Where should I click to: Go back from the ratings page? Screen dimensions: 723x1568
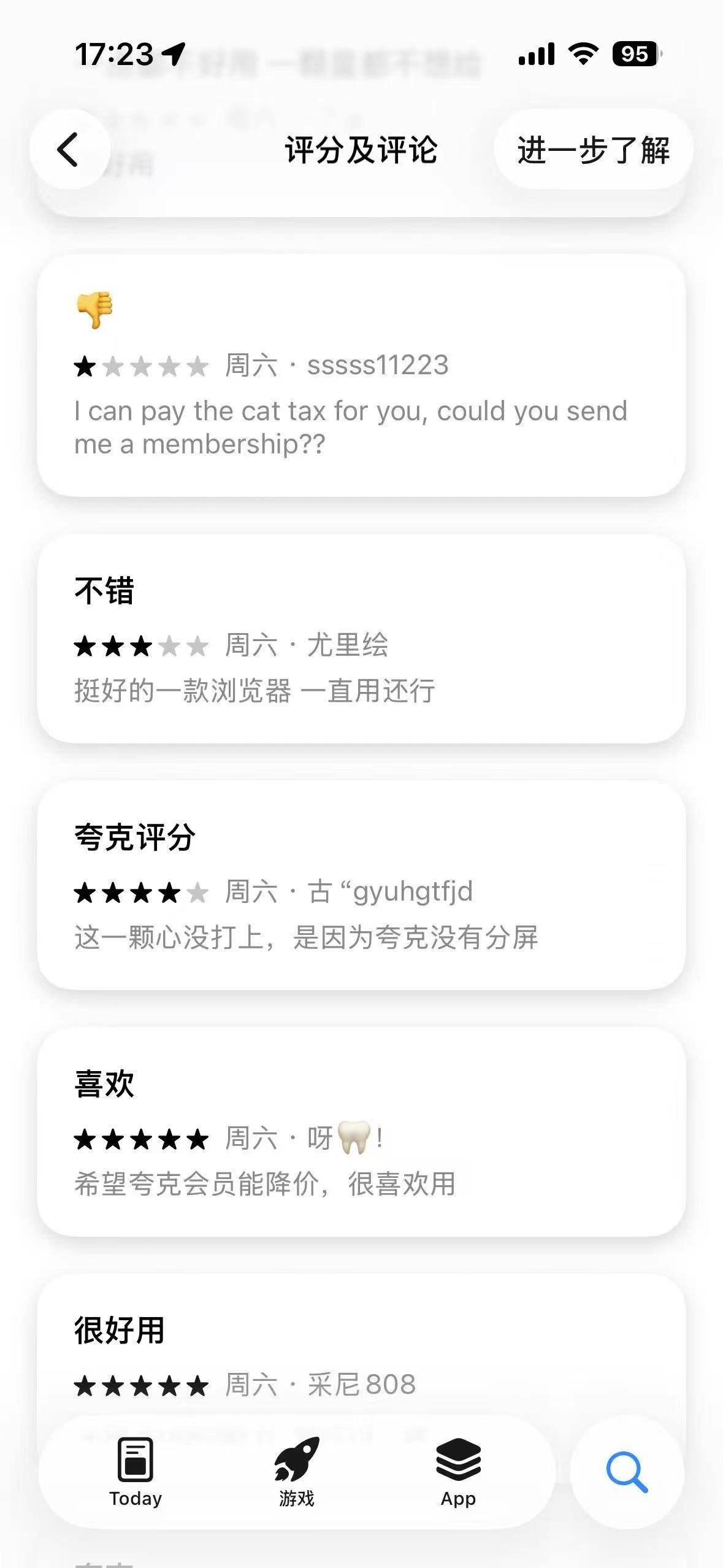click(69, 149)
